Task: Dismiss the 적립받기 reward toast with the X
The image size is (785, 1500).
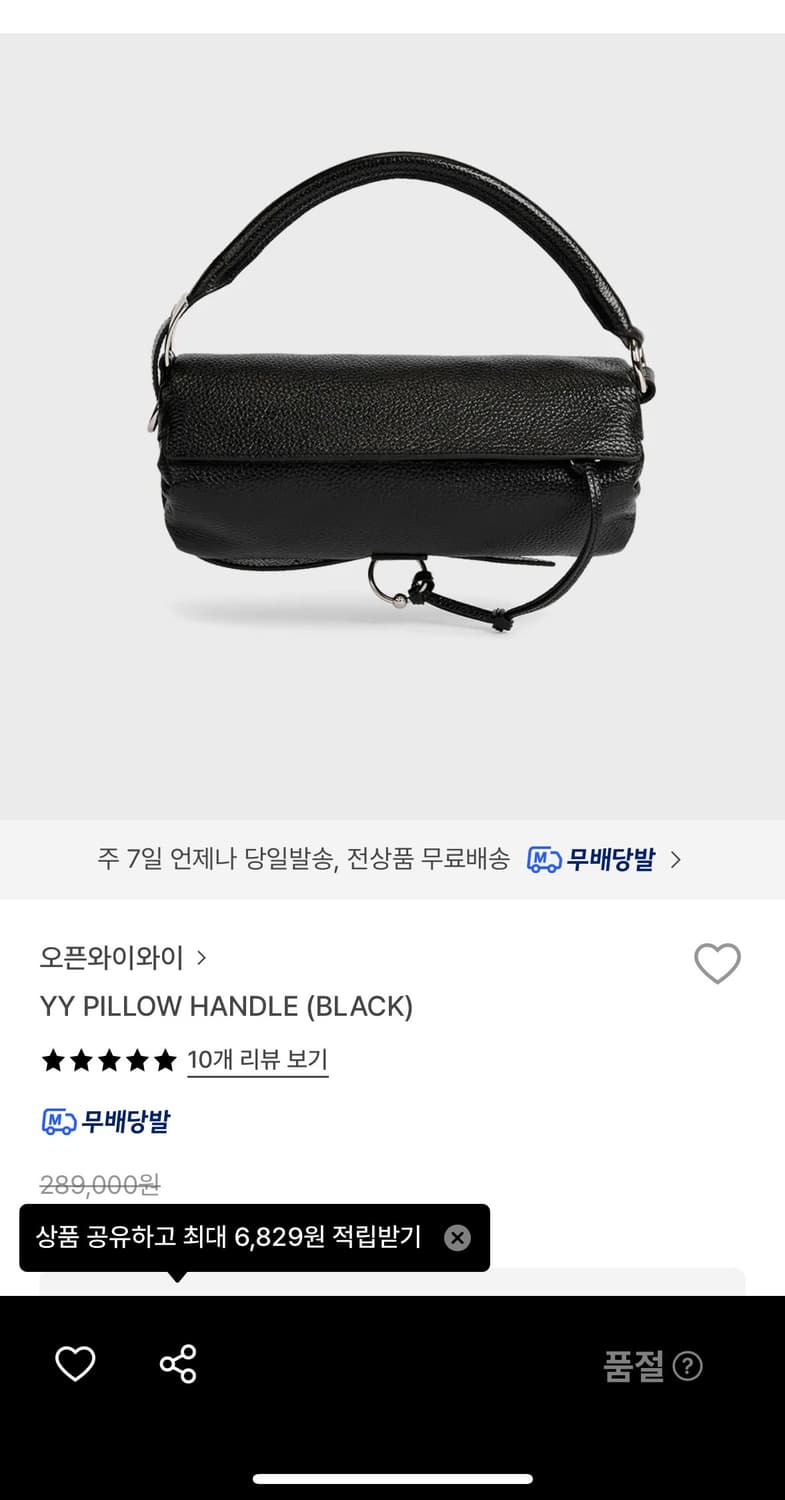Action: click(x=458, y=1238)
